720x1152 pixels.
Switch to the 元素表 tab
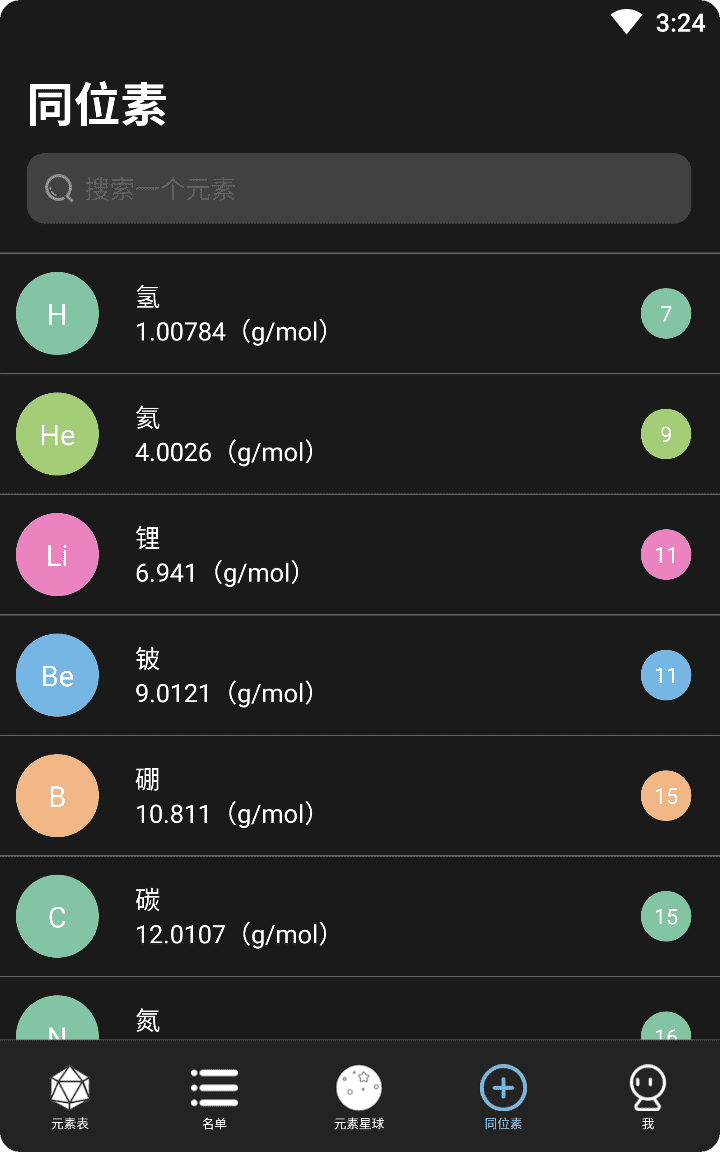tap(70, 1097)
